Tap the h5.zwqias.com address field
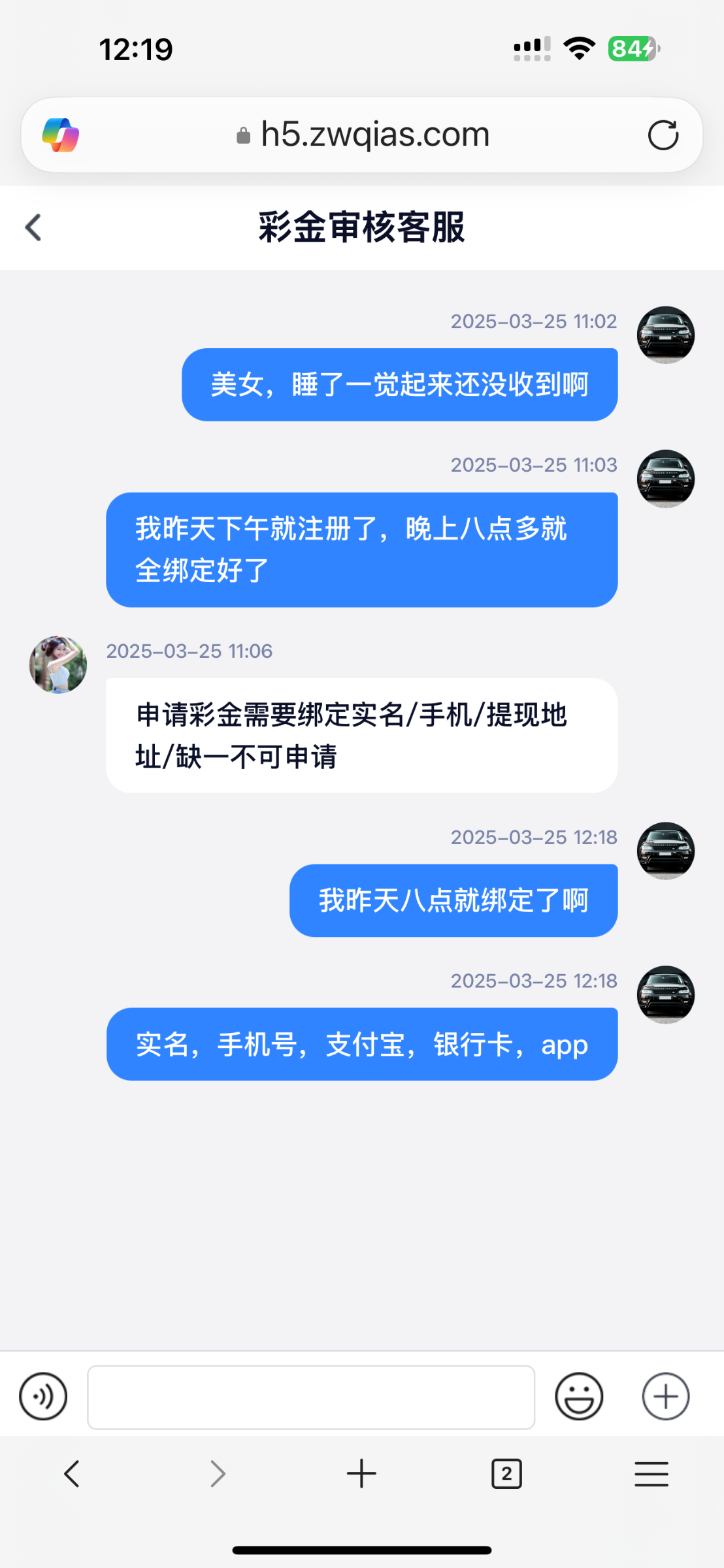The height and width of the screenshot is (1568, 724). pyautogui.click(x=363, y=135)
